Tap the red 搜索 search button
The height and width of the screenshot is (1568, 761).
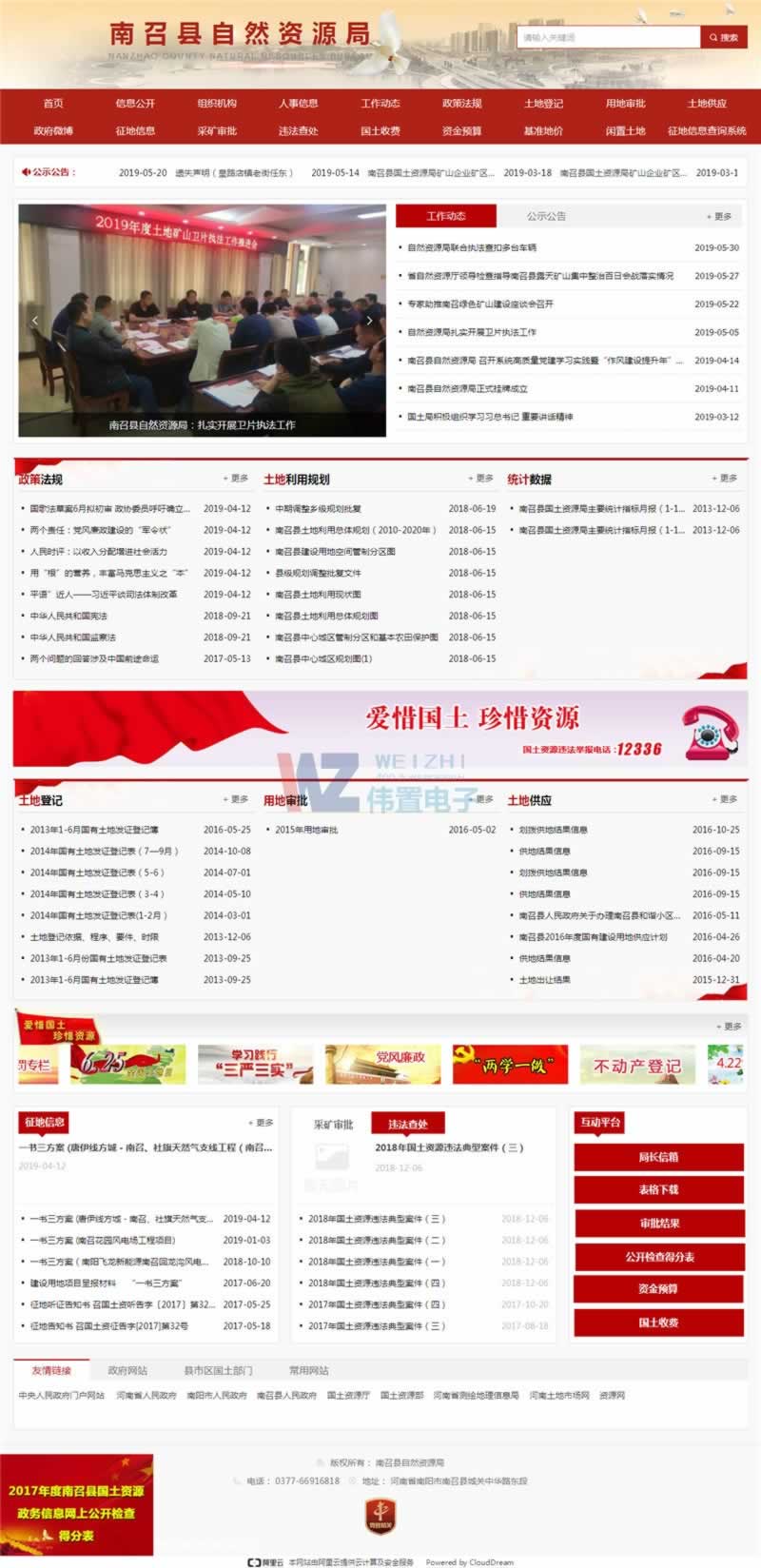724,37
